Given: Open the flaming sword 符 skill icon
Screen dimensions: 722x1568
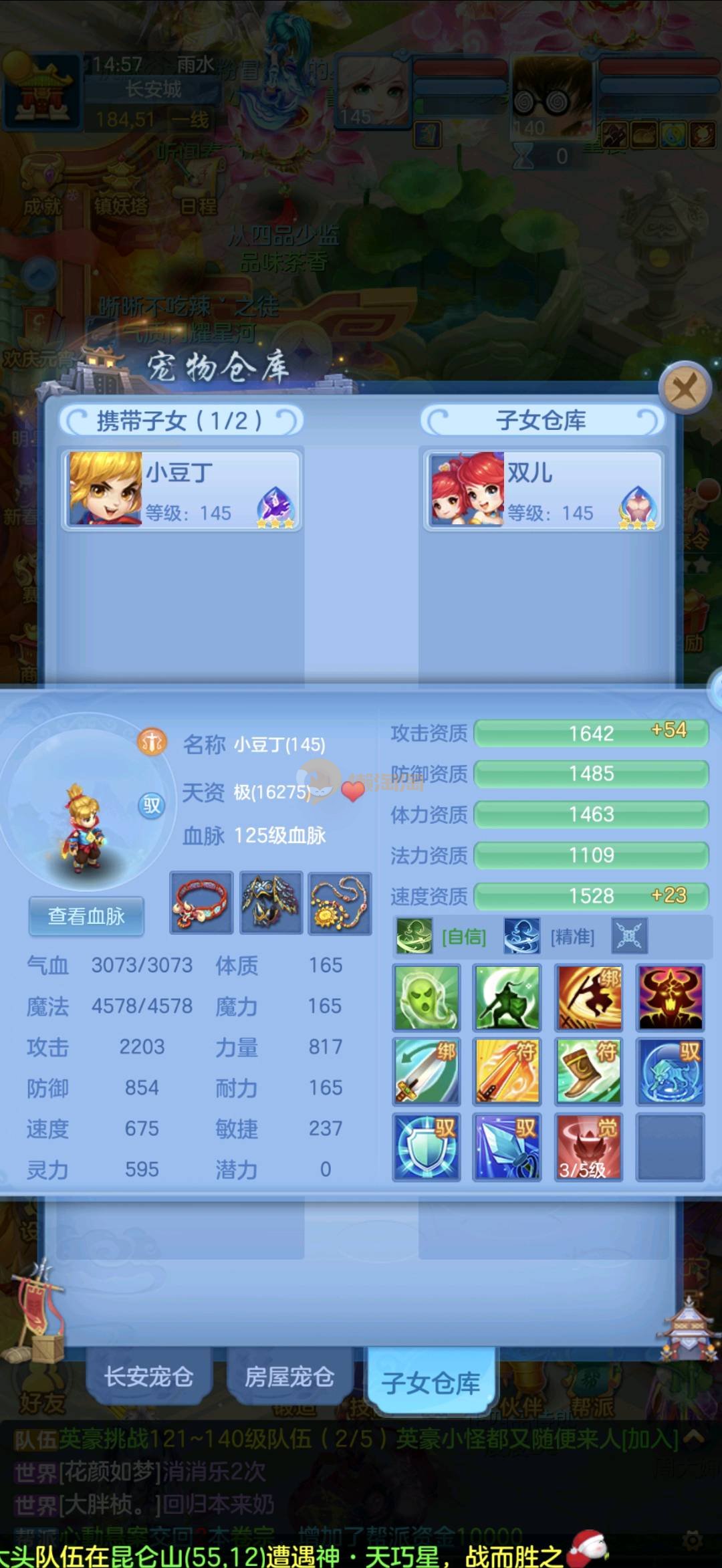Looking at the screenshot, I should 507,1071.
